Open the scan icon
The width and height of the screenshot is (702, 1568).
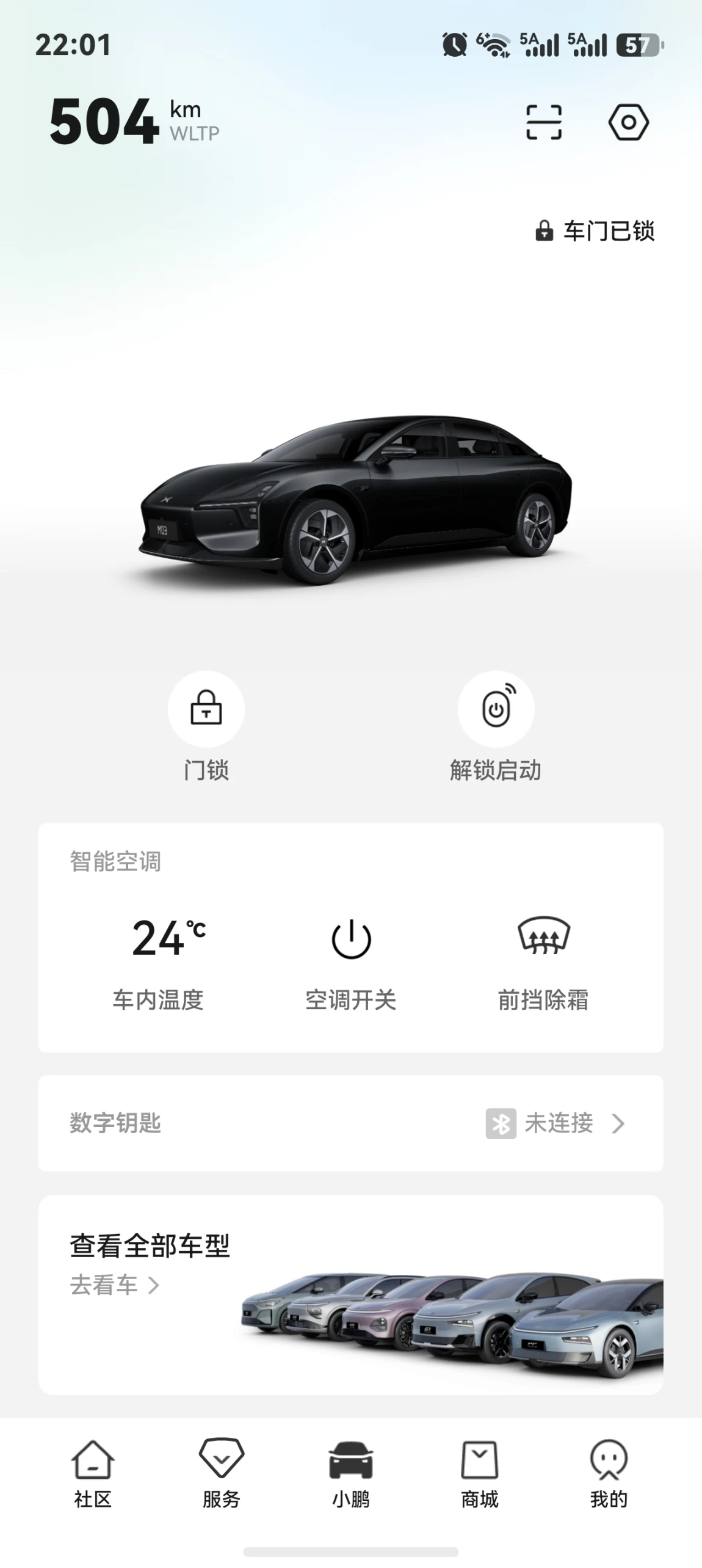tap(543, 122)
